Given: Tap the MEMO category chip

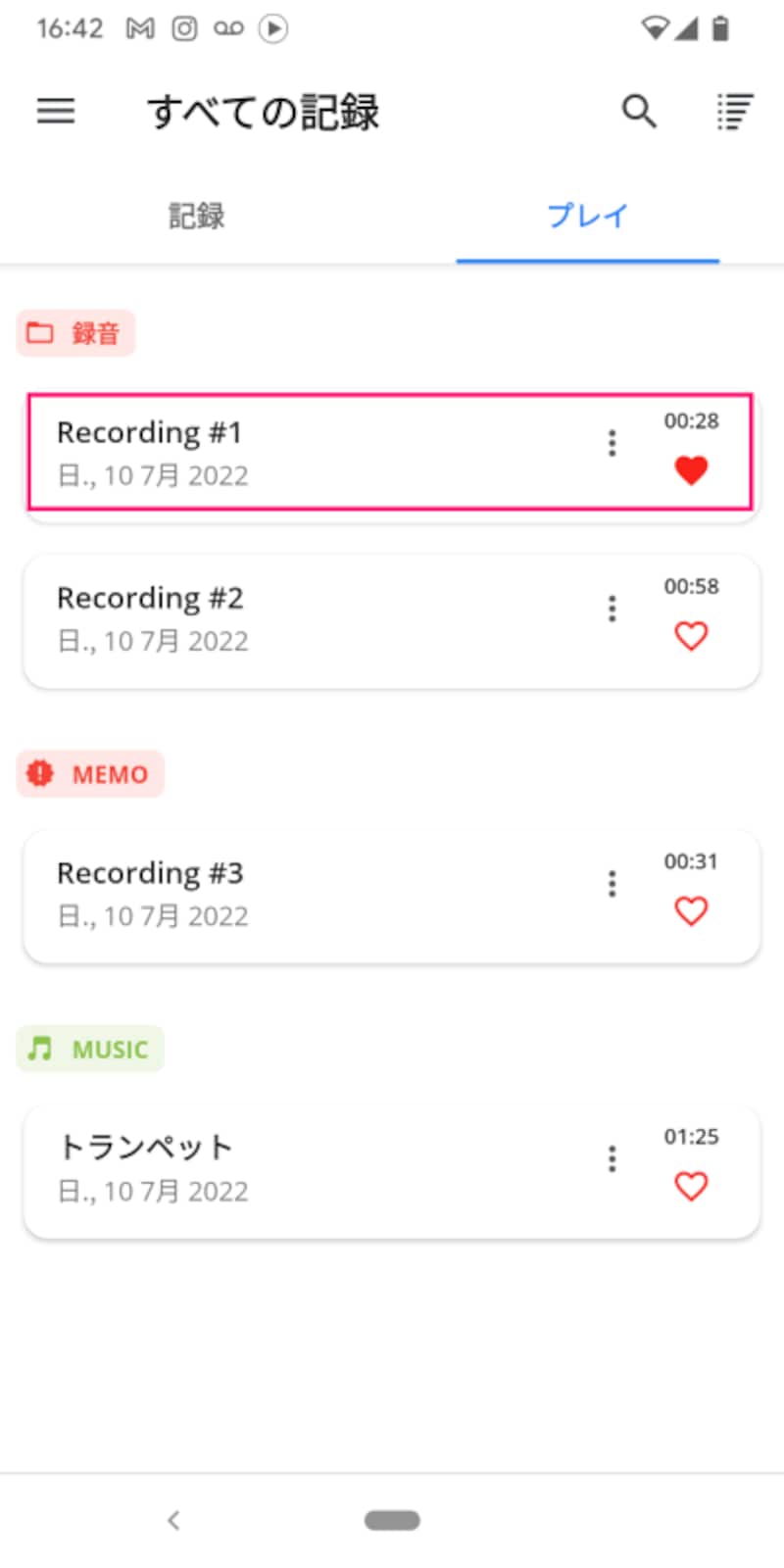Looking at the screenshot, I should tap(90, 774).
